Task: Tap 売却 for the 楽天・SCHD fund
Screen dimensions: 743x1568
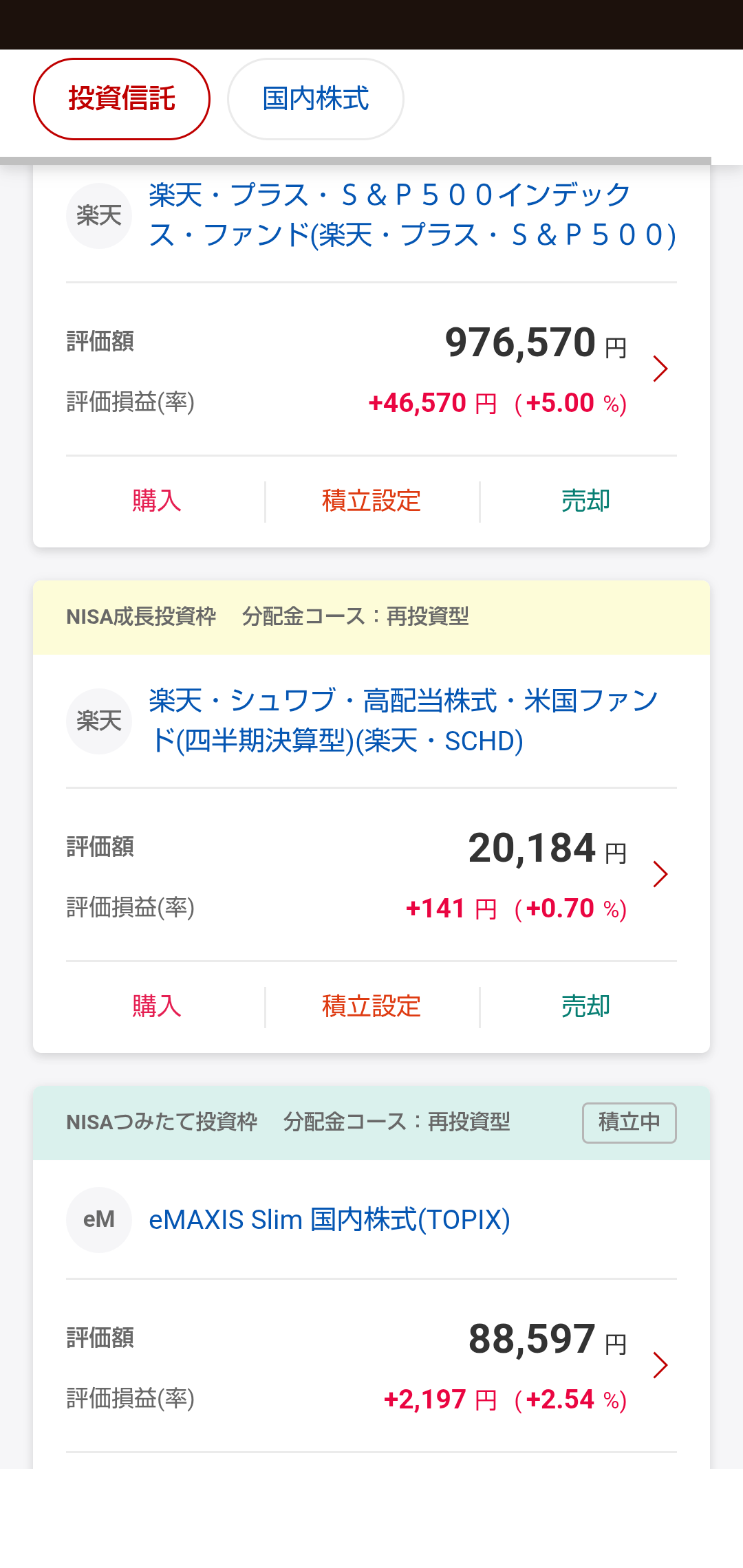Action: tap(585, 1006)
